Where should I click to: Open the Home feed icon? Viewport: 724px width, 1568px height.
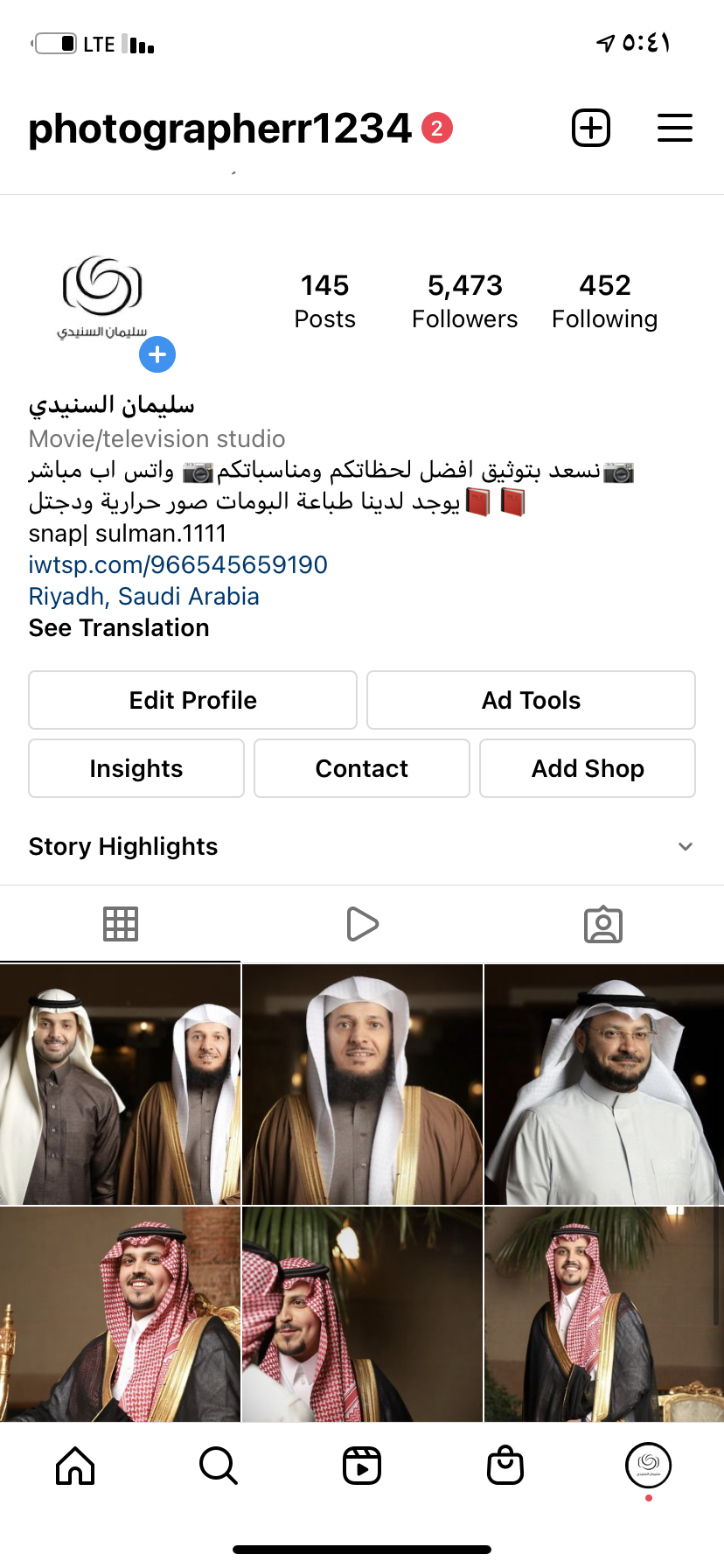[x=74, y=1466]
